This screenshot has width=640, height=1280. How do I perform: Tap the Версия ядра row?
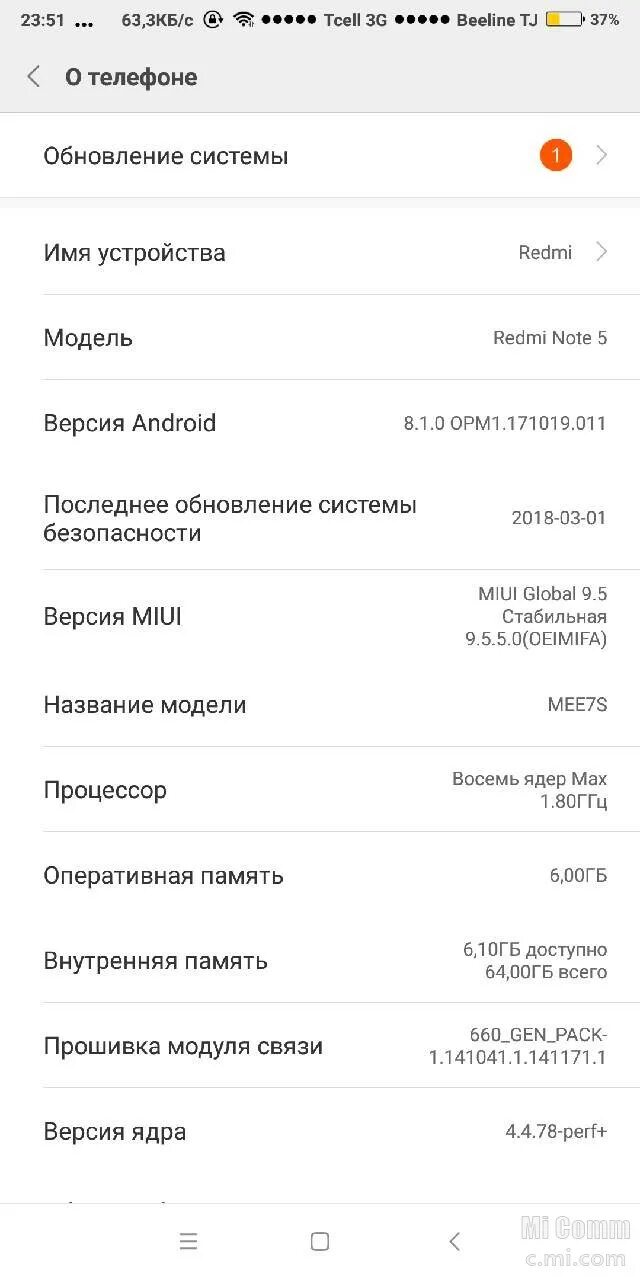coord(320,1132)
